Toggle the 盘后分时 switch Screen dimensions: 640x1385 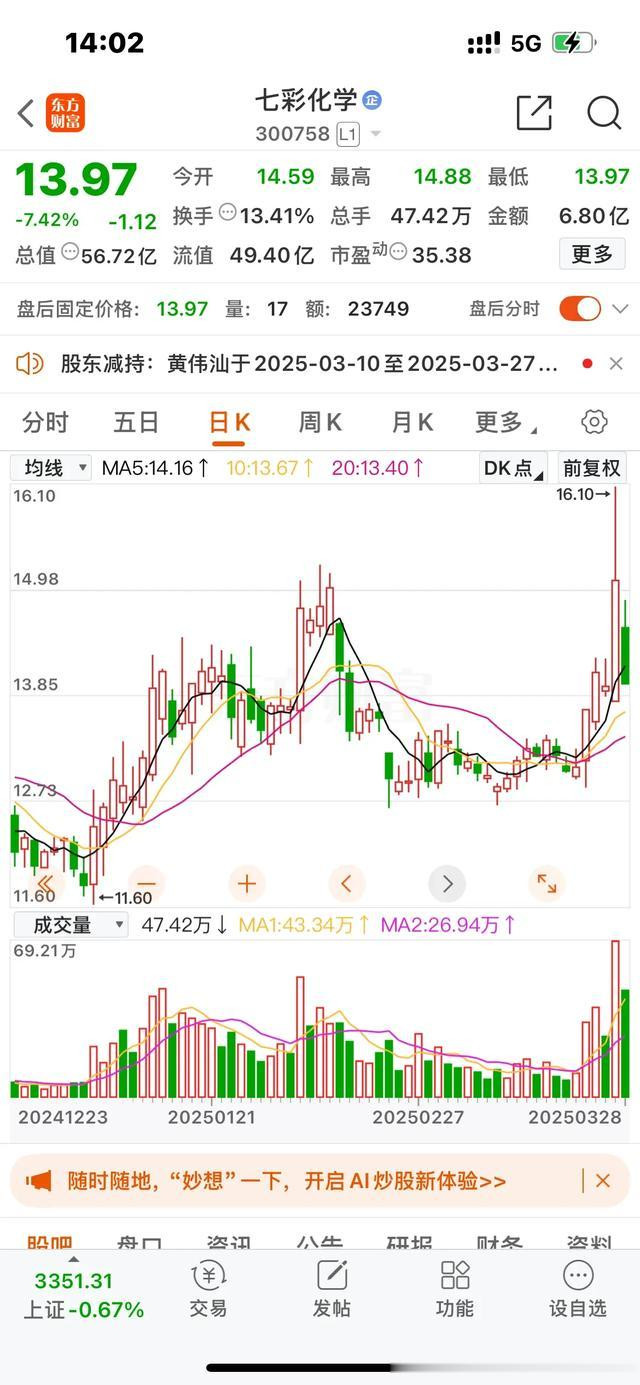(580, 308)
